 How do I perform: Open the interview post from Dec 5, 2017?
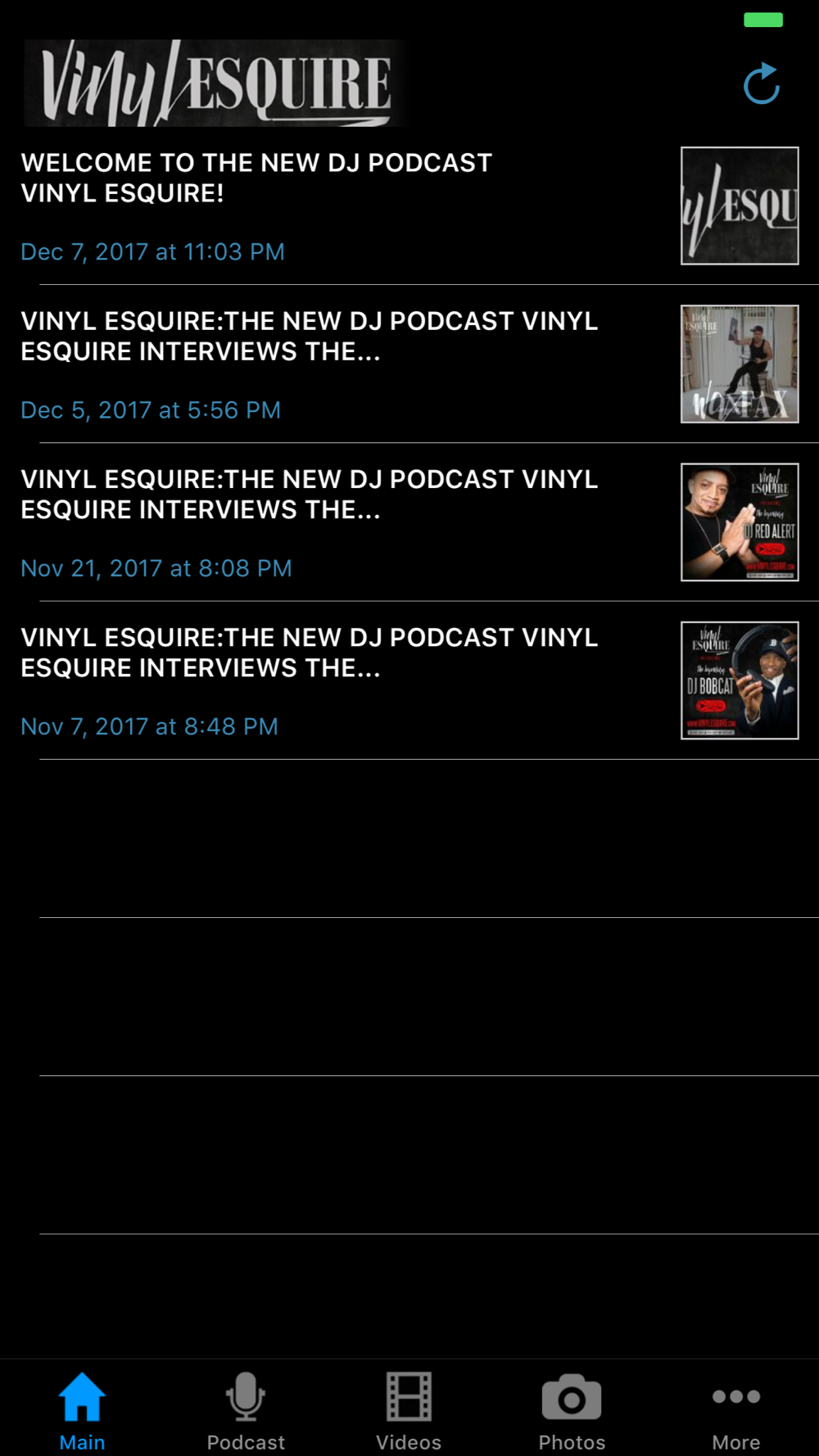coord(328,364)
